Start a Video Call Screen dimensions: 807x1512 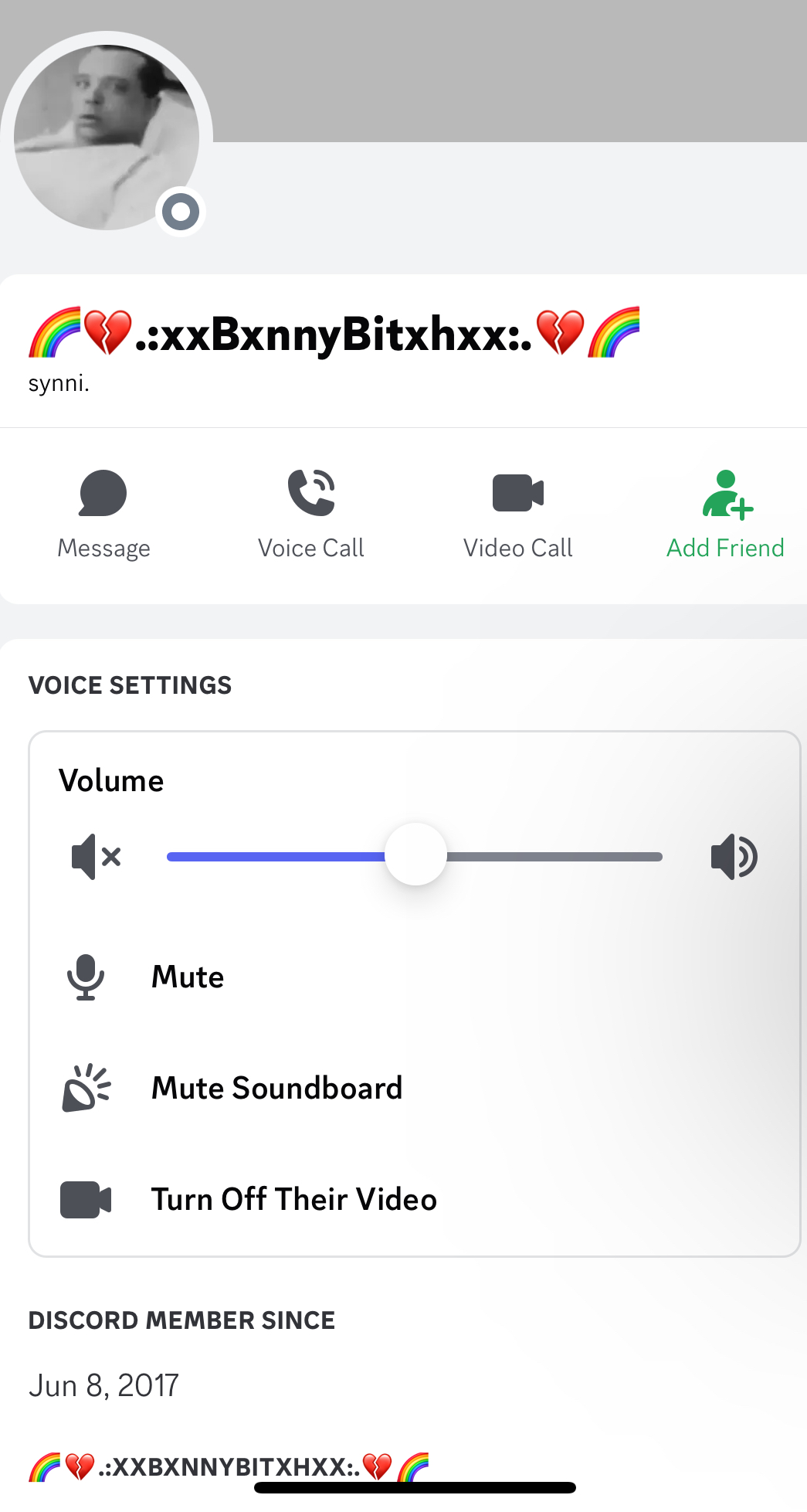click(518, 515)
